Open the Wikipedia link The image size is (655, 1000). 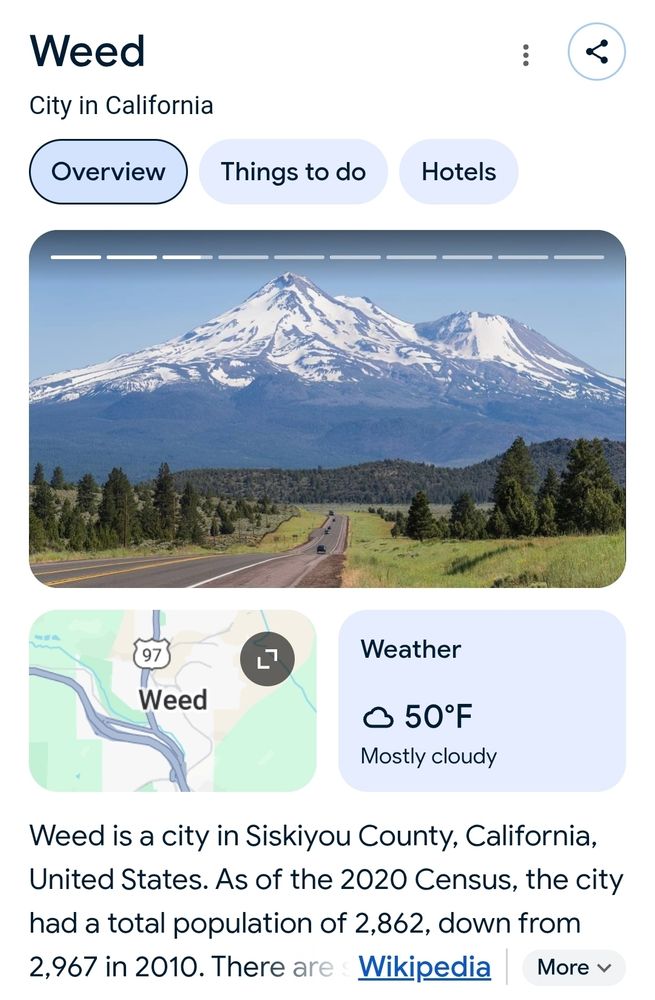[x=424, y=967]
